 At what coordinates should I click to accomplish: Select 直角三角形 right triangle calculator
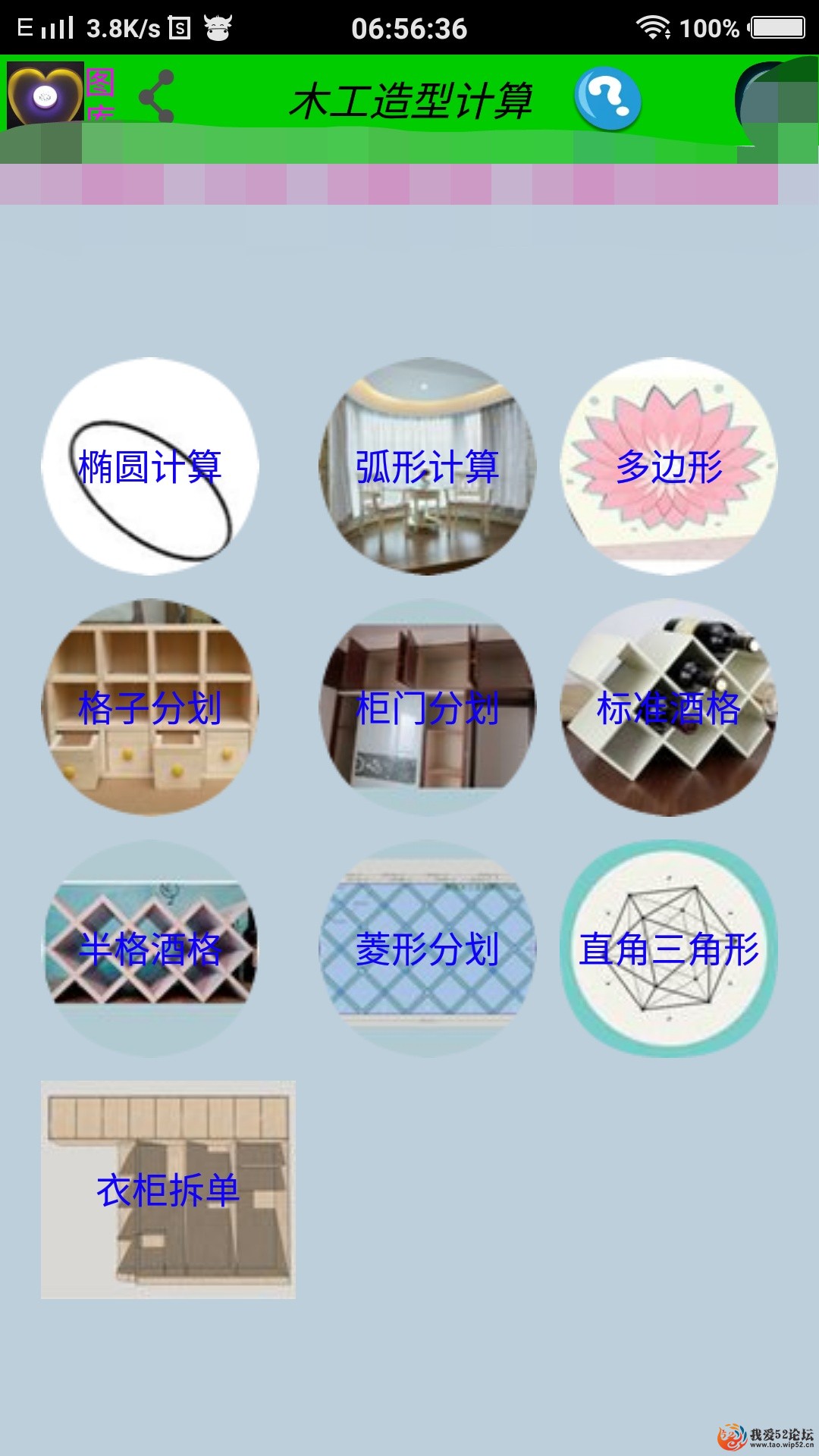(x=669, y=949)
